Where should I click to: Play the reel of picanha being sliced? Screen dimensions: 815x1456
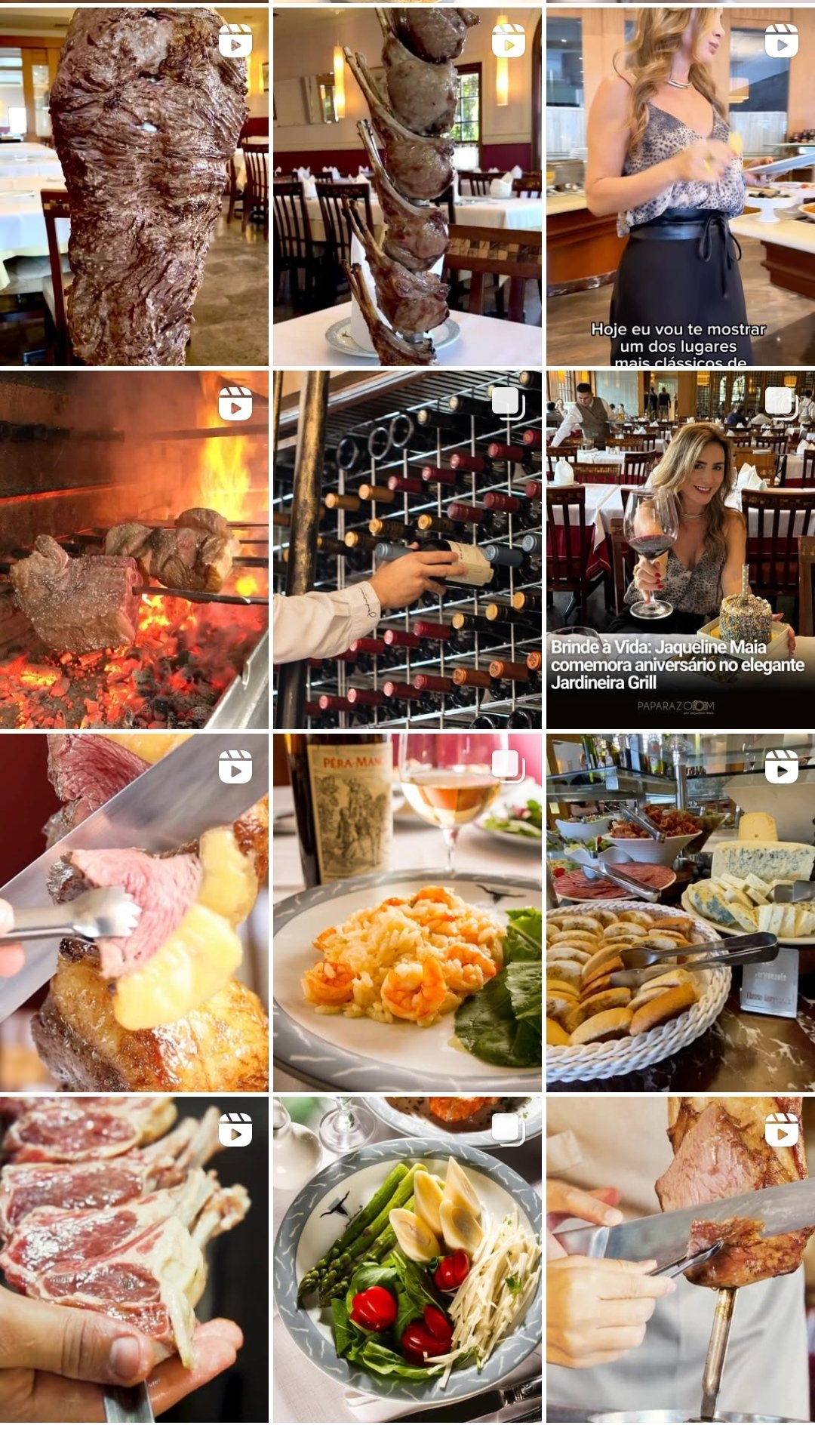pyautogui.click(x=134, y=913)
